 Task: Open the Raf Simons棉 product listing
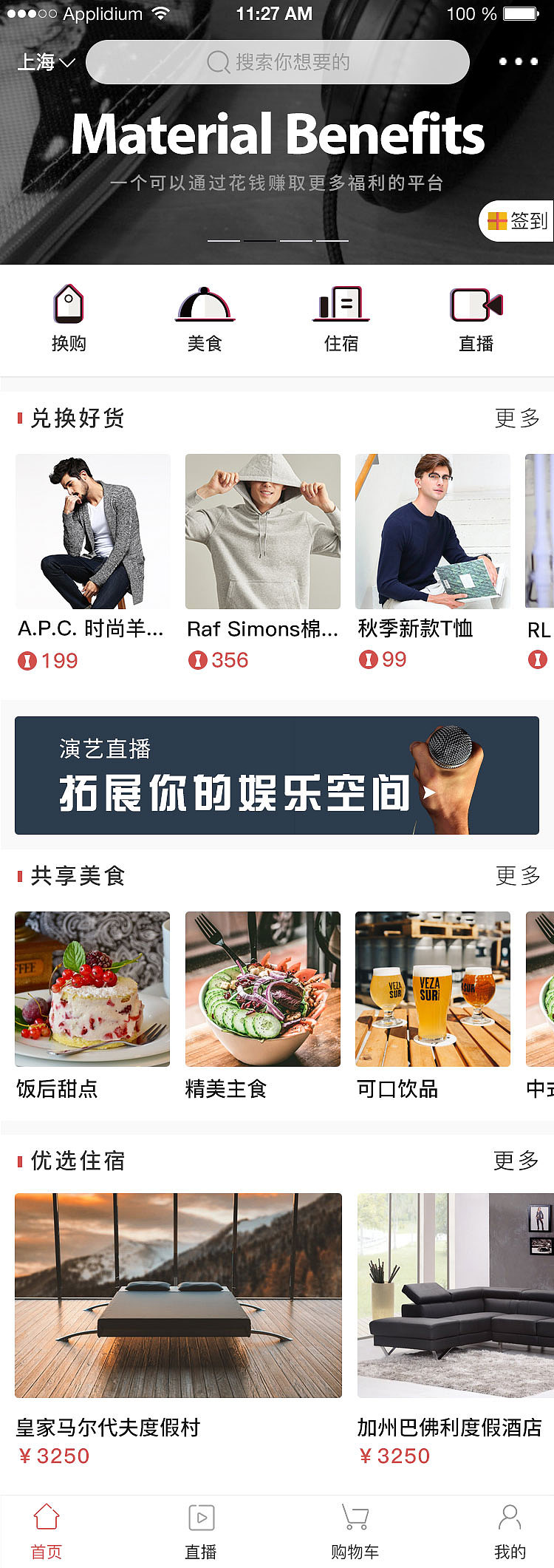[x=262, y=531]
